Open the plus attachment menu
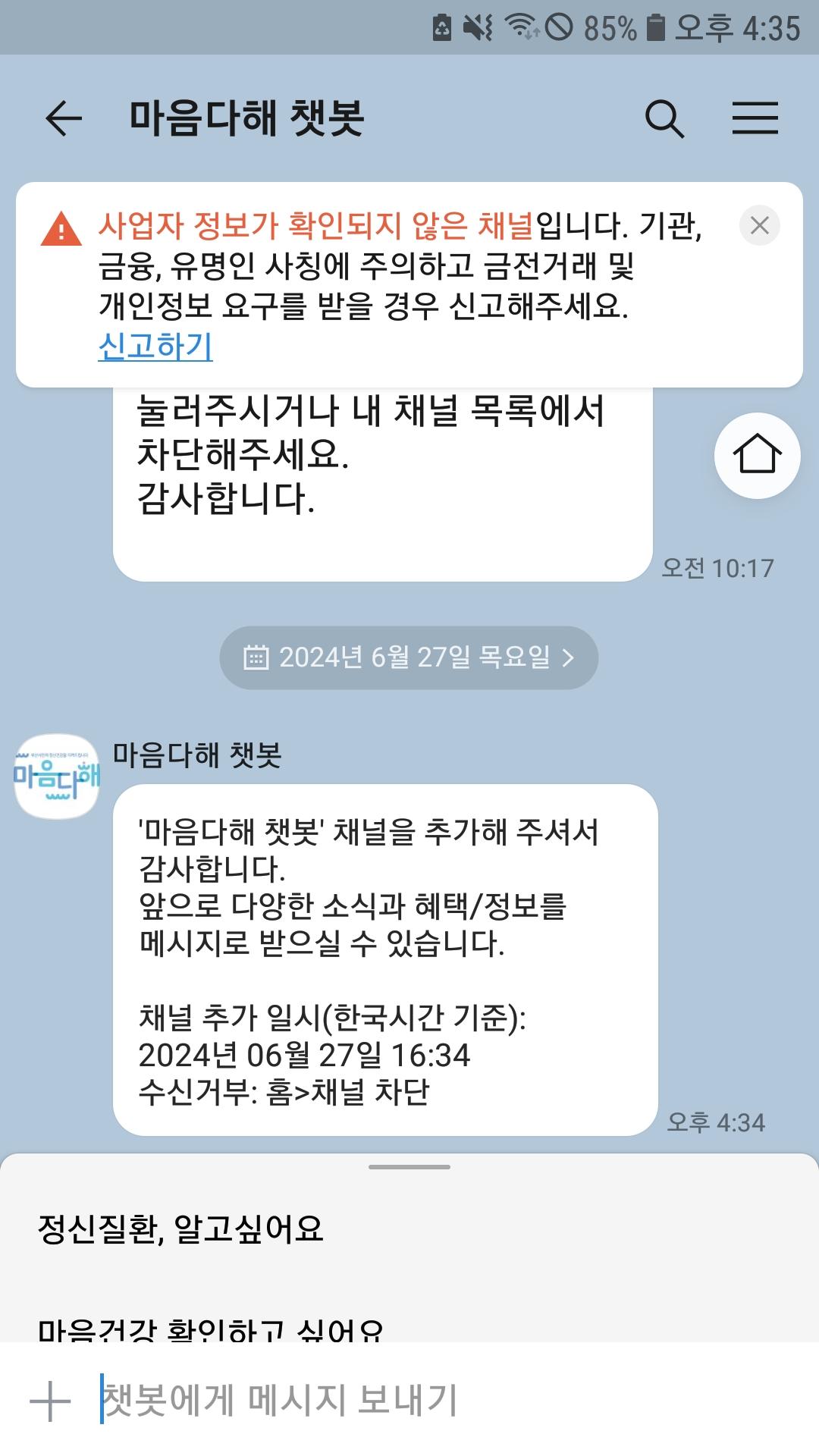 point(50,1400)
